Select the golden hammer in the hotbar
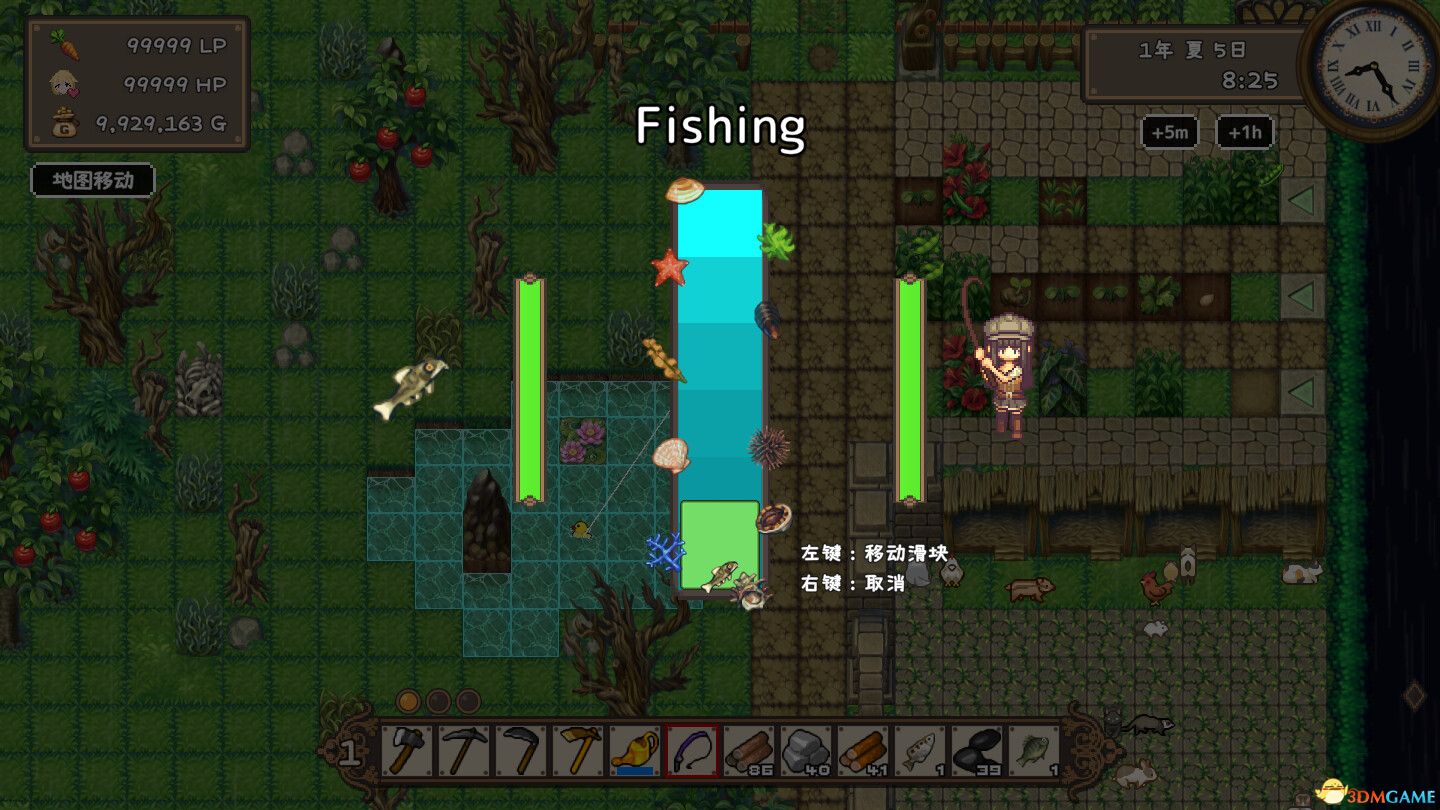Screen dimensions: 1440x810 tap(578, 750)
